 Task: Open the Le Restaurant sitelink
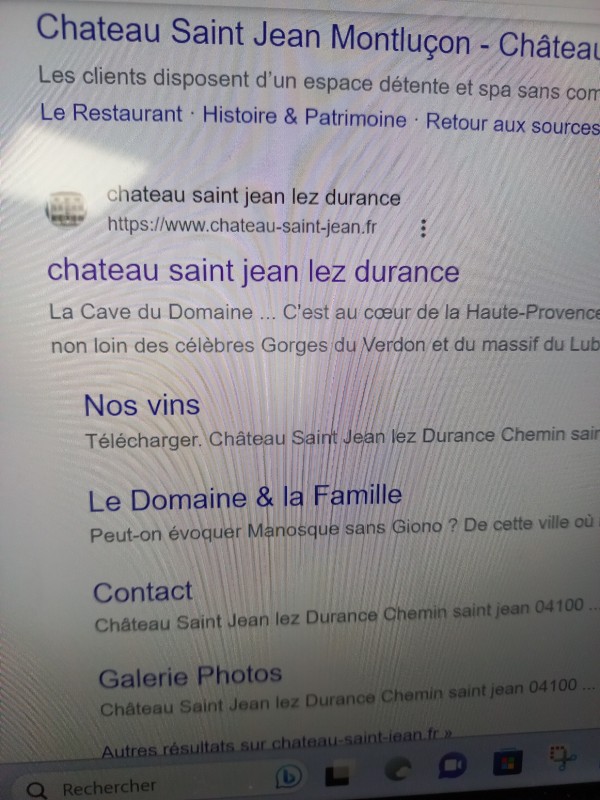point(111,114)
